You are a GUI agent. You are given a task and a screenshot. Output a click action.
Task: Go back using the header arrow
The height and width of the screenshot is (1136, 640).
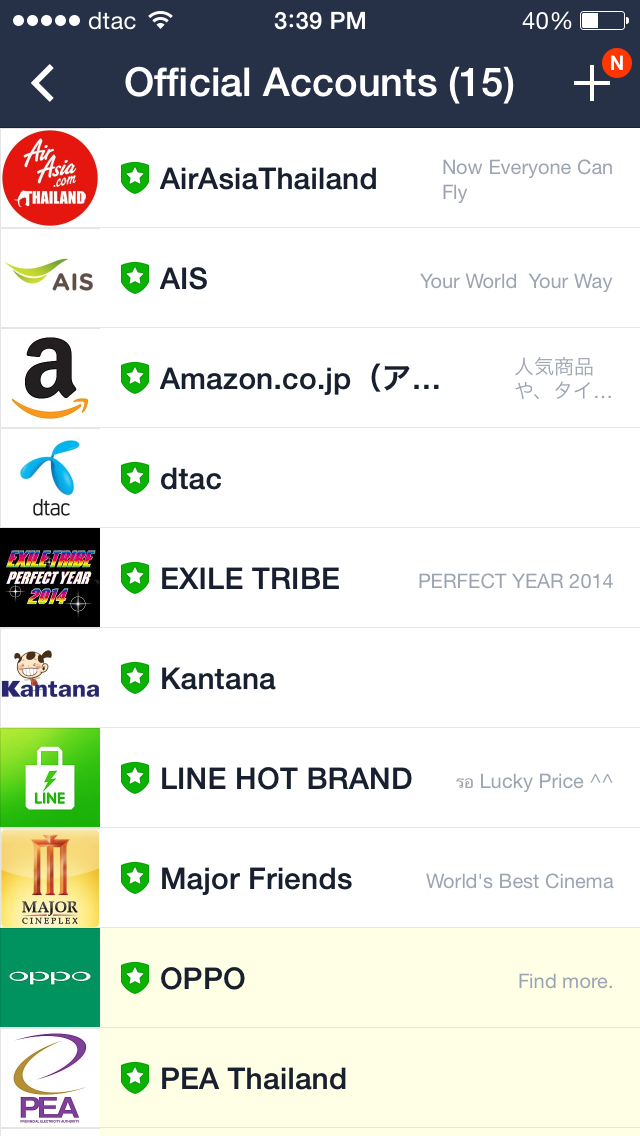[43, 83]
